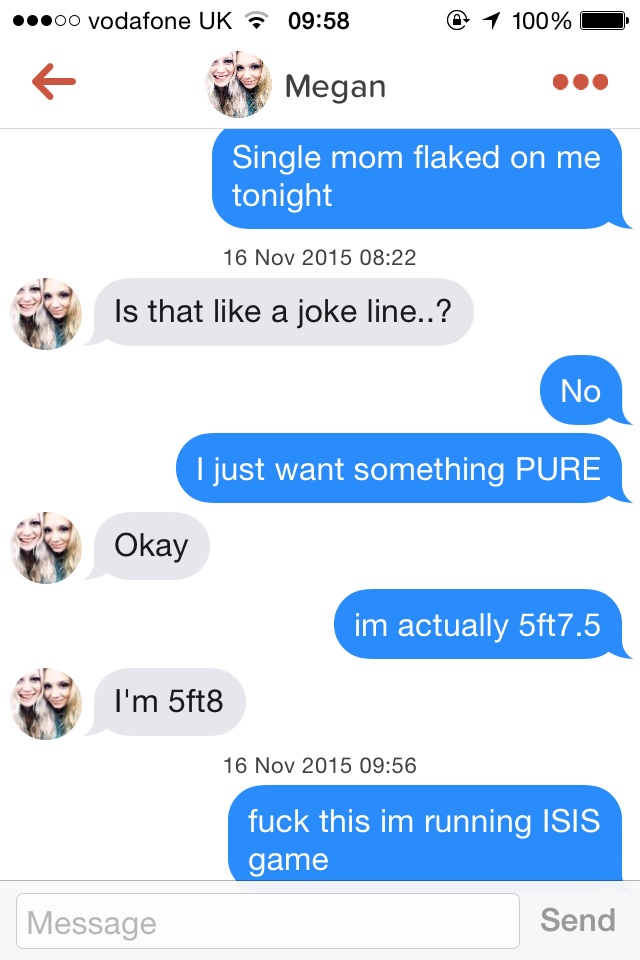Open Megan's profile from the header
640x960 pixels.
point(296,86)
